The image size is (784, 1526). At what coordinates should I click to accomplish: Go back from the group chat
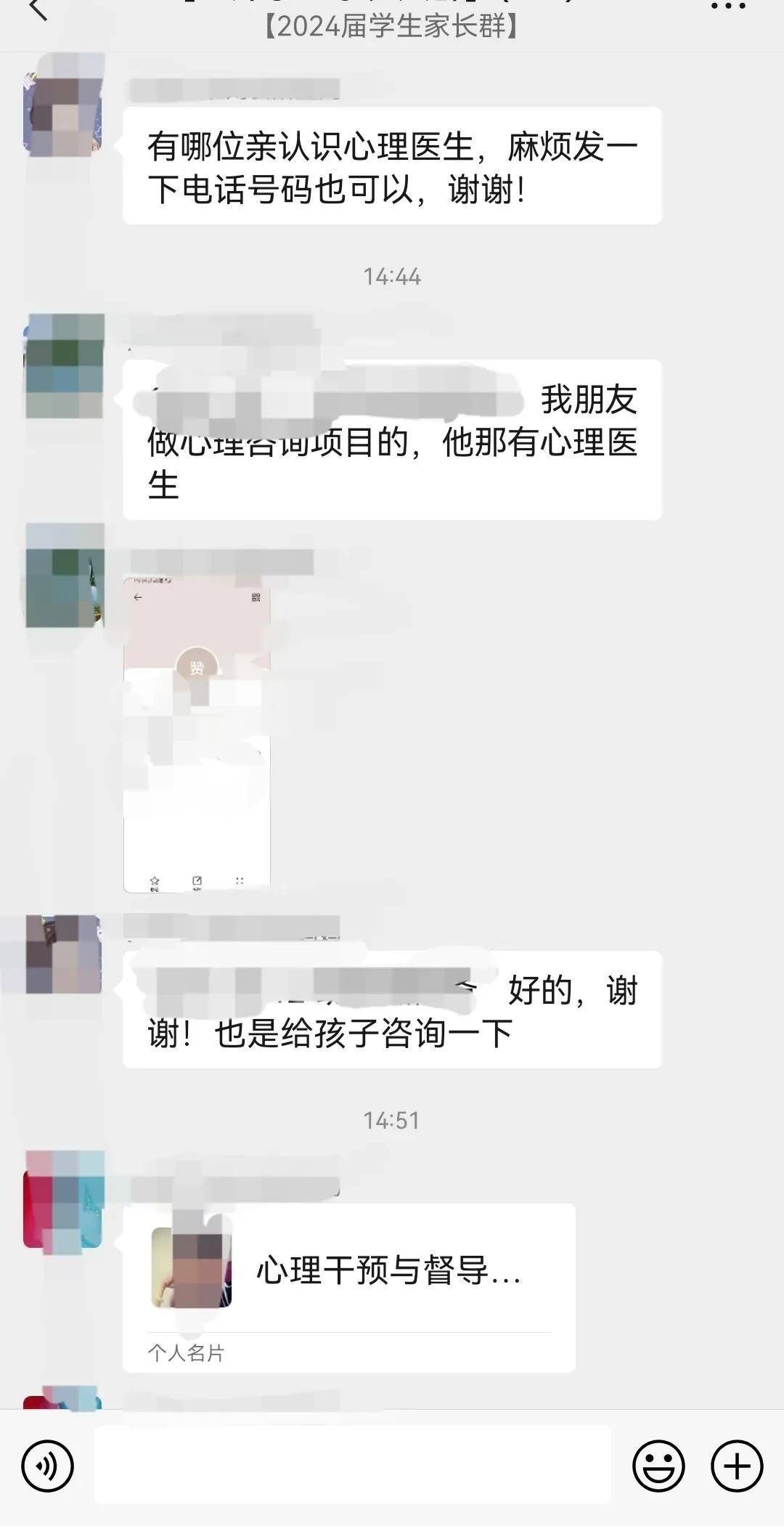[x=38, y=9]
